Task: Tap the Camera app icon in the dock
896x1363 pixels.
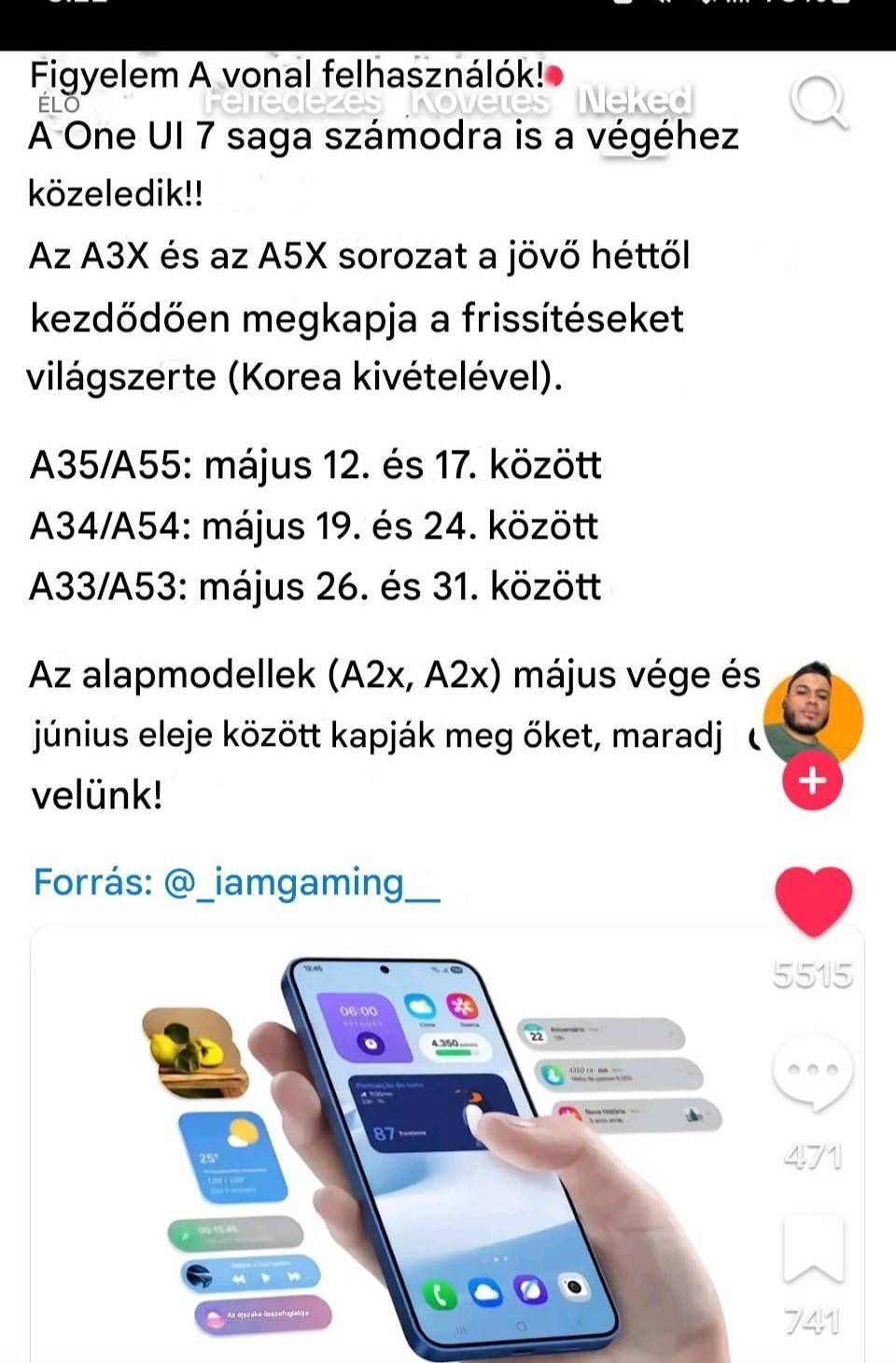Action: [x=575, y=1287]
